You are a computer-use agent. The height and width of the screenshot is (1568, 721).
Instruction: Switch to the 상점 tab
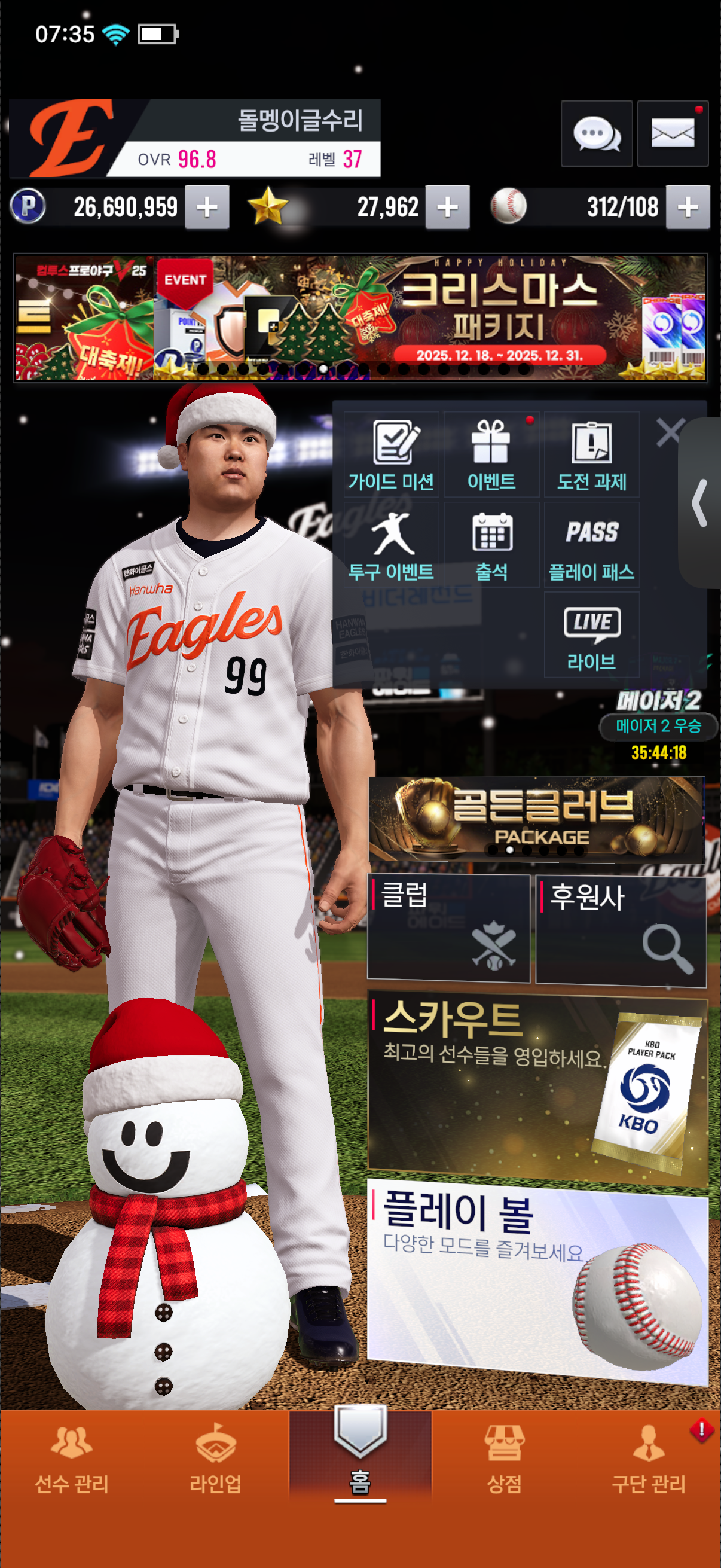504,1461
